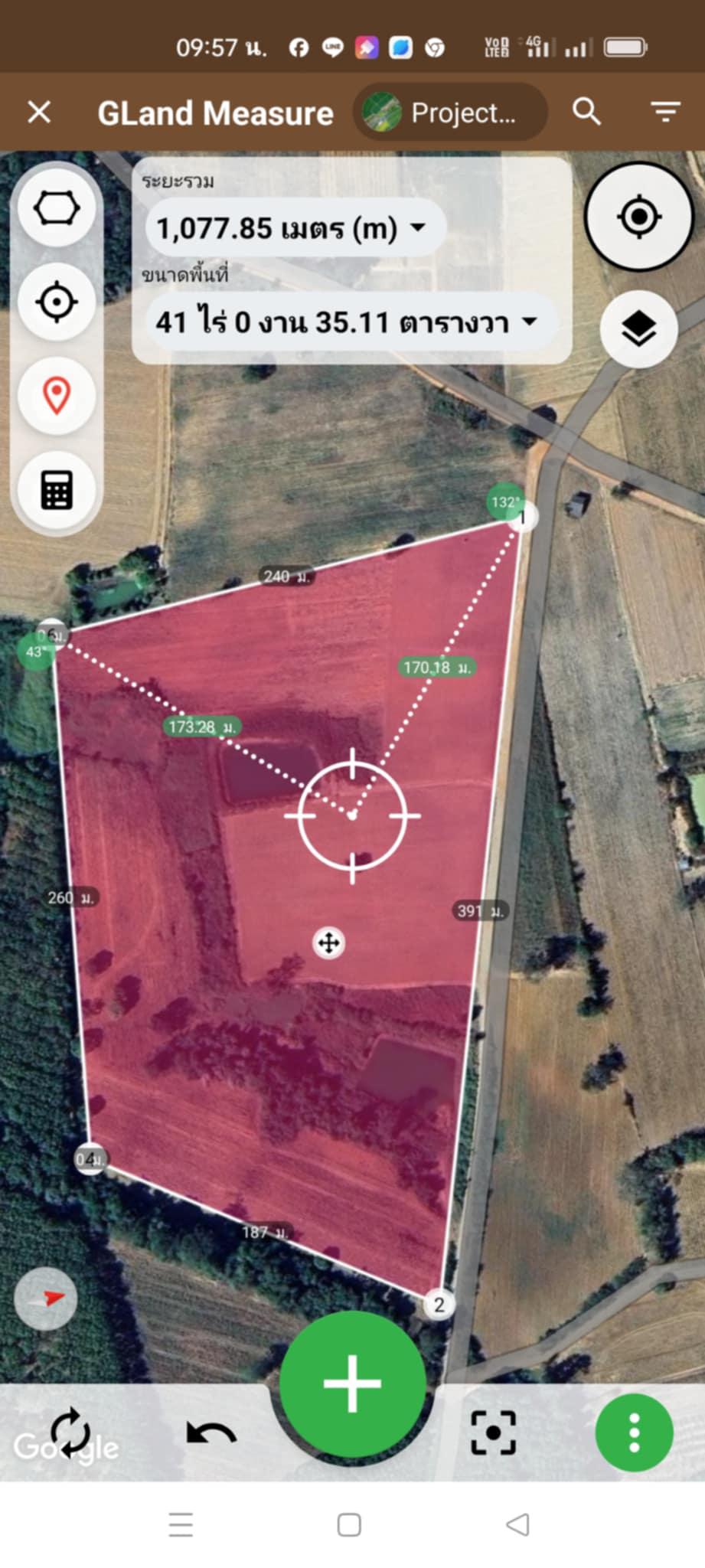Center map on my location

638,217
